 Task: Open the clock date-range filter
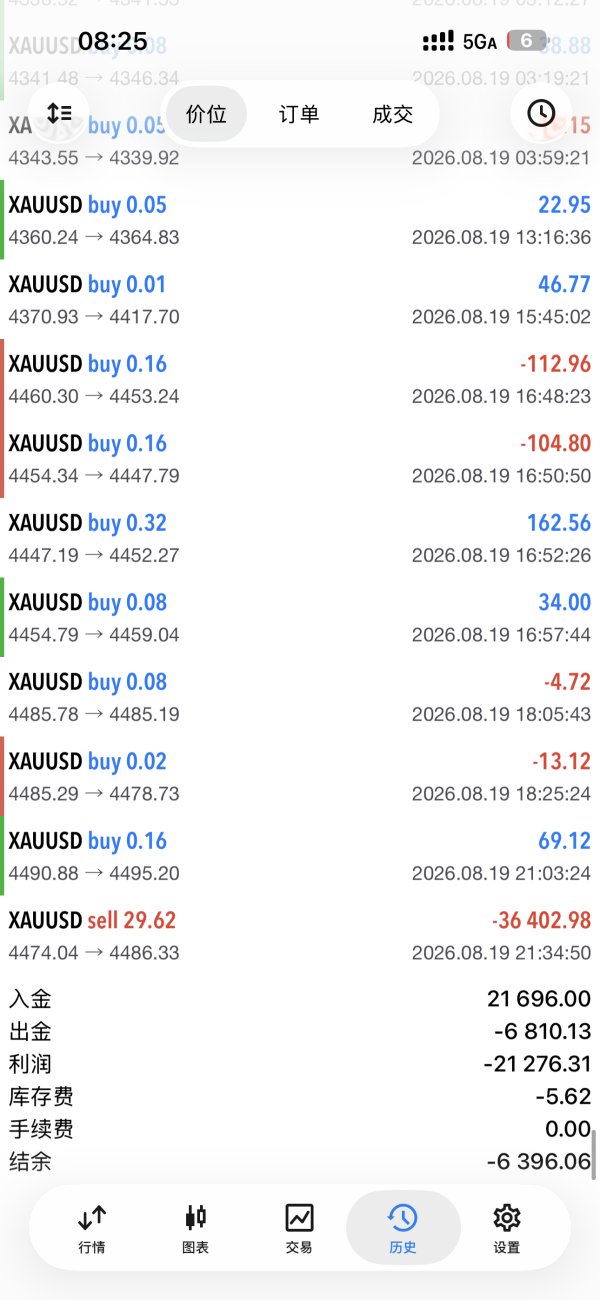541,113
